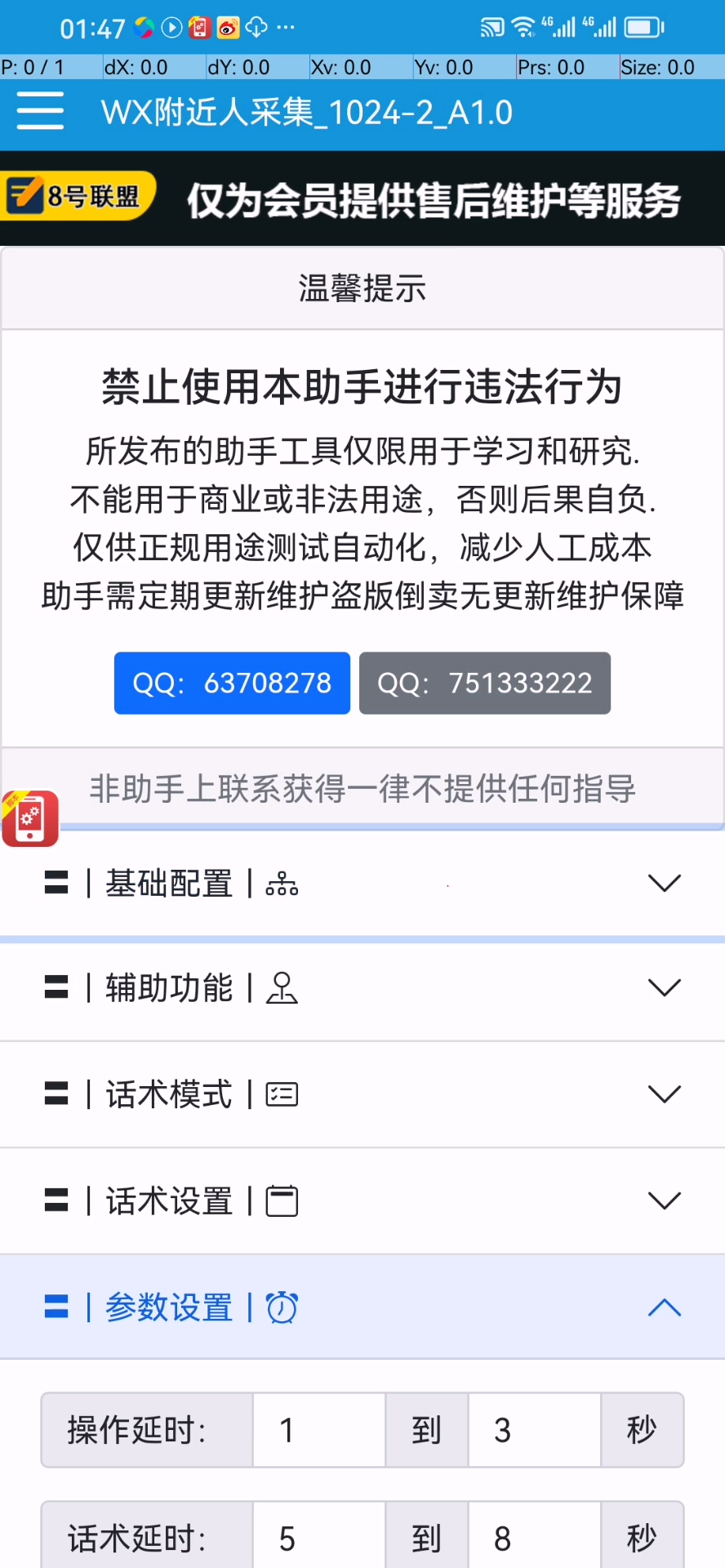
Task: Open the 8号联盟 member service banner
Action: point(362,198)
